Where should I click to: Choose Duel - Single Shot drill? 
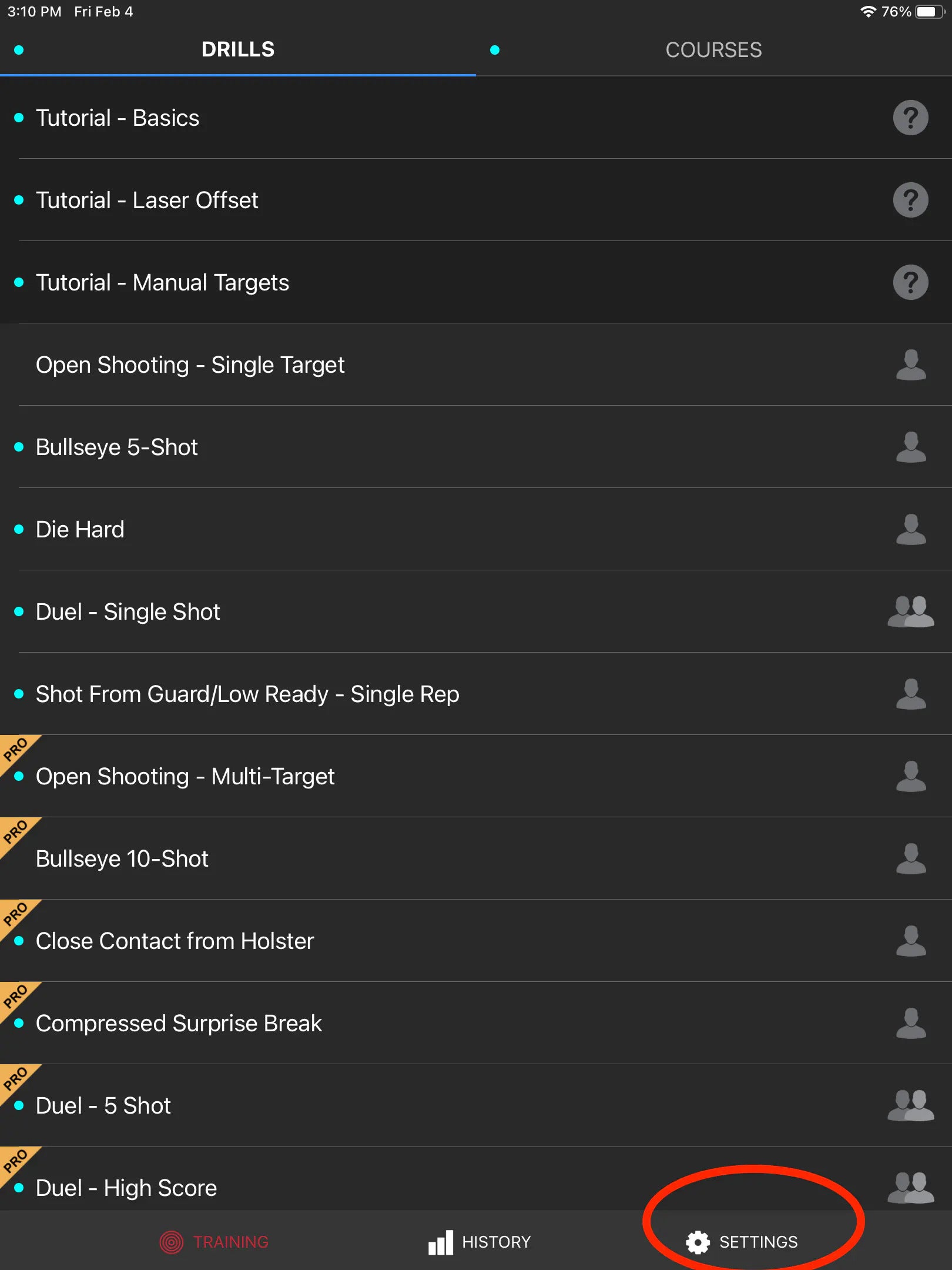tap(128, 612)
